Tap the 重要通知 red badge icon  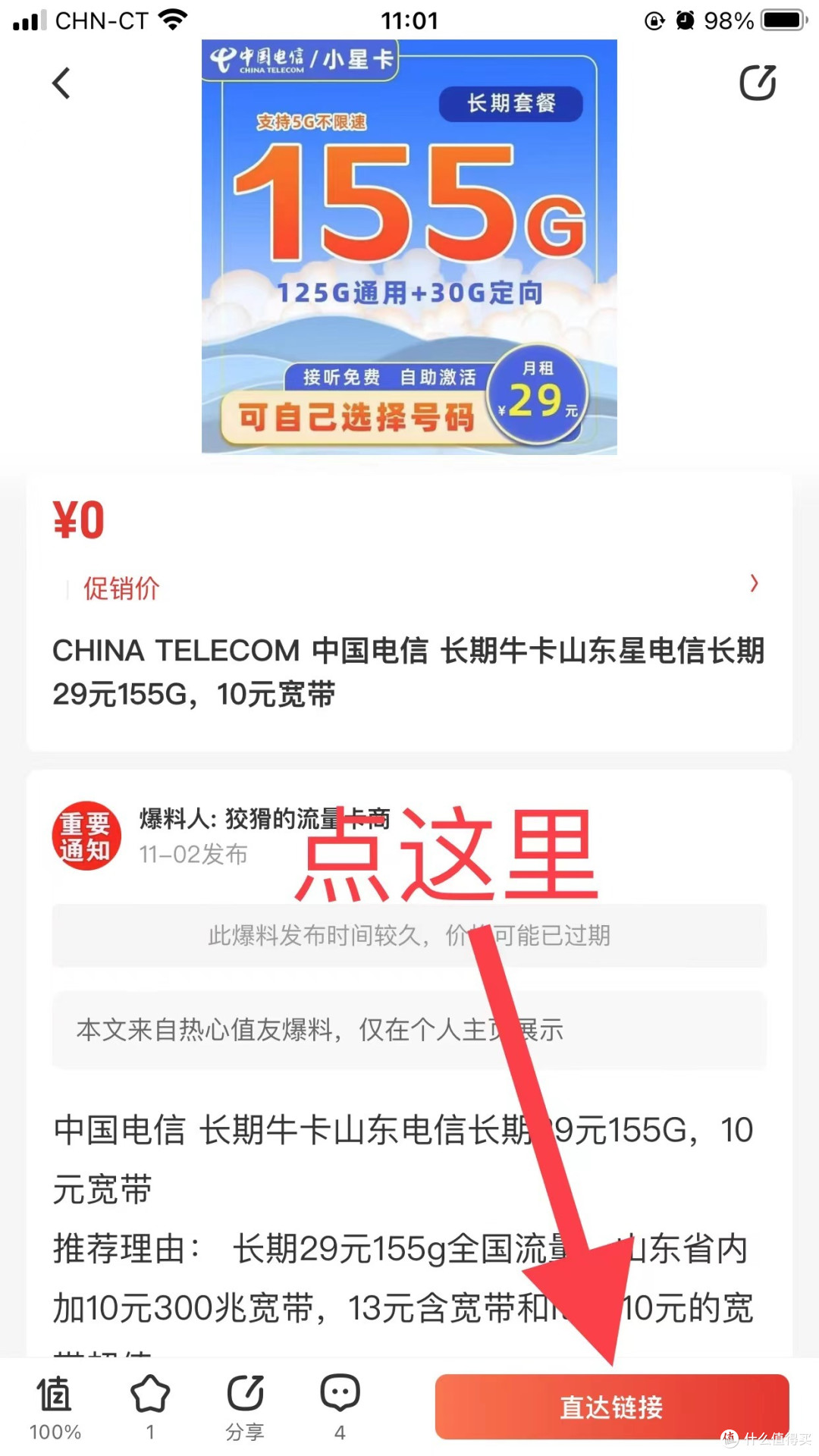(86, 834)
